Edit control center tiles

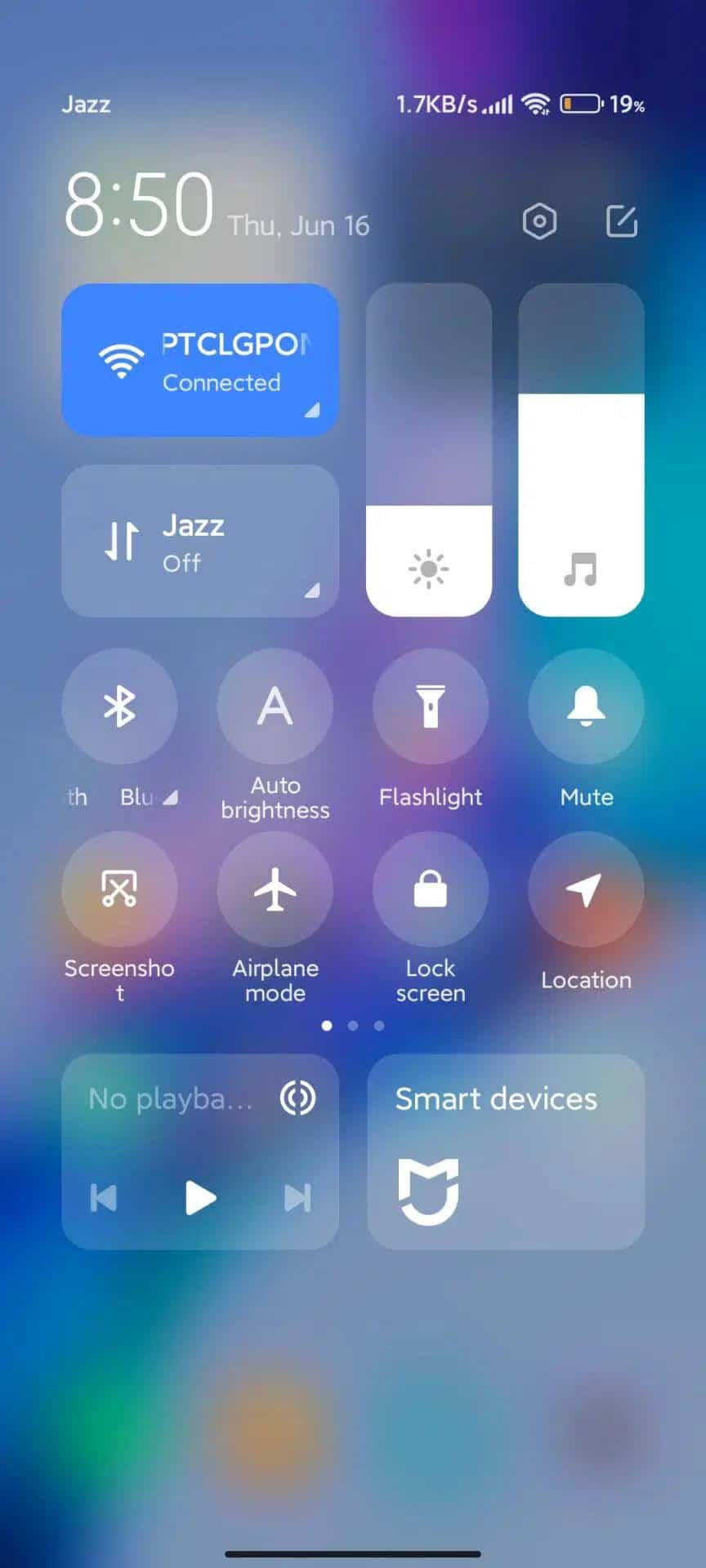[x=621, y=221]
